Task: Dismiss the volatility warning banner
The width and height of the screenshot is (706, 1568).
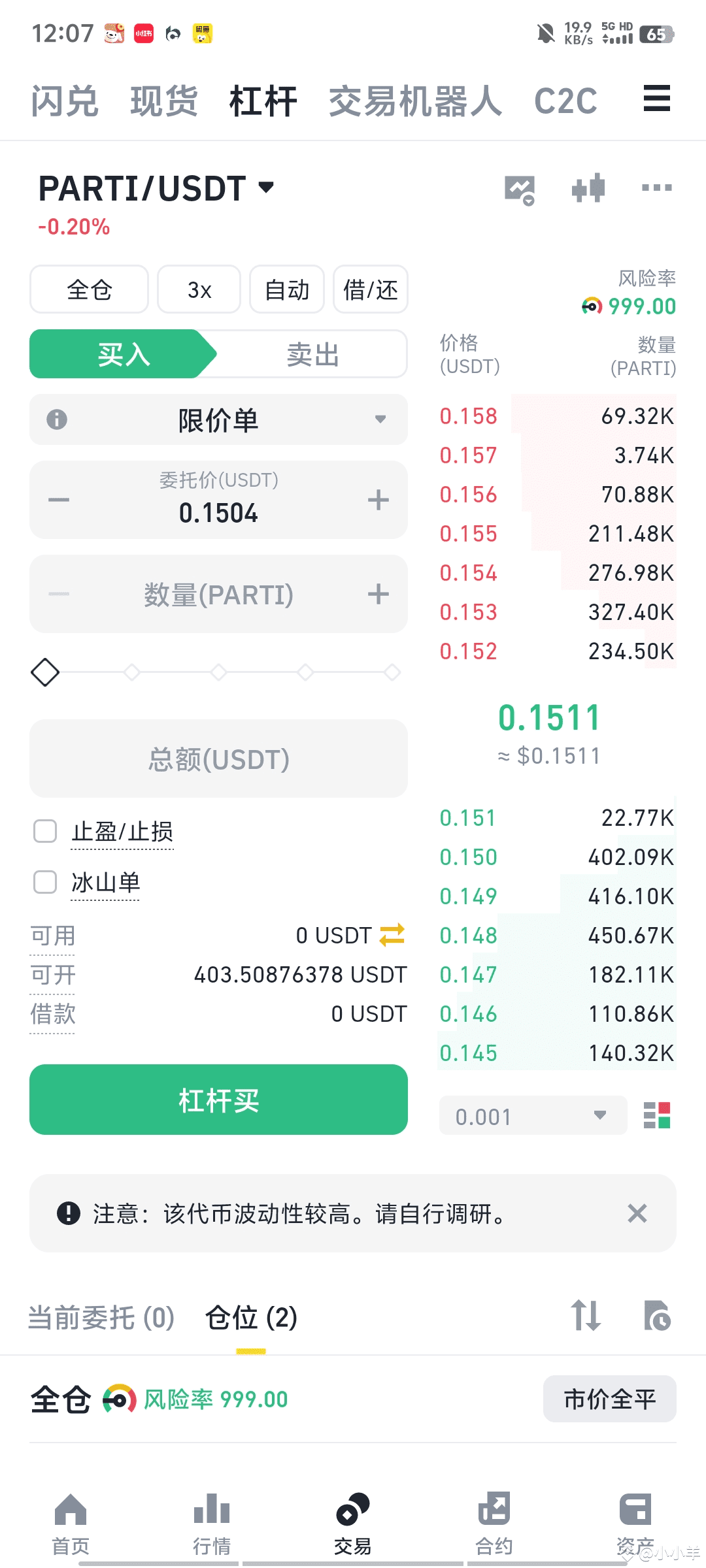Action: click(x=637, y=1213)
